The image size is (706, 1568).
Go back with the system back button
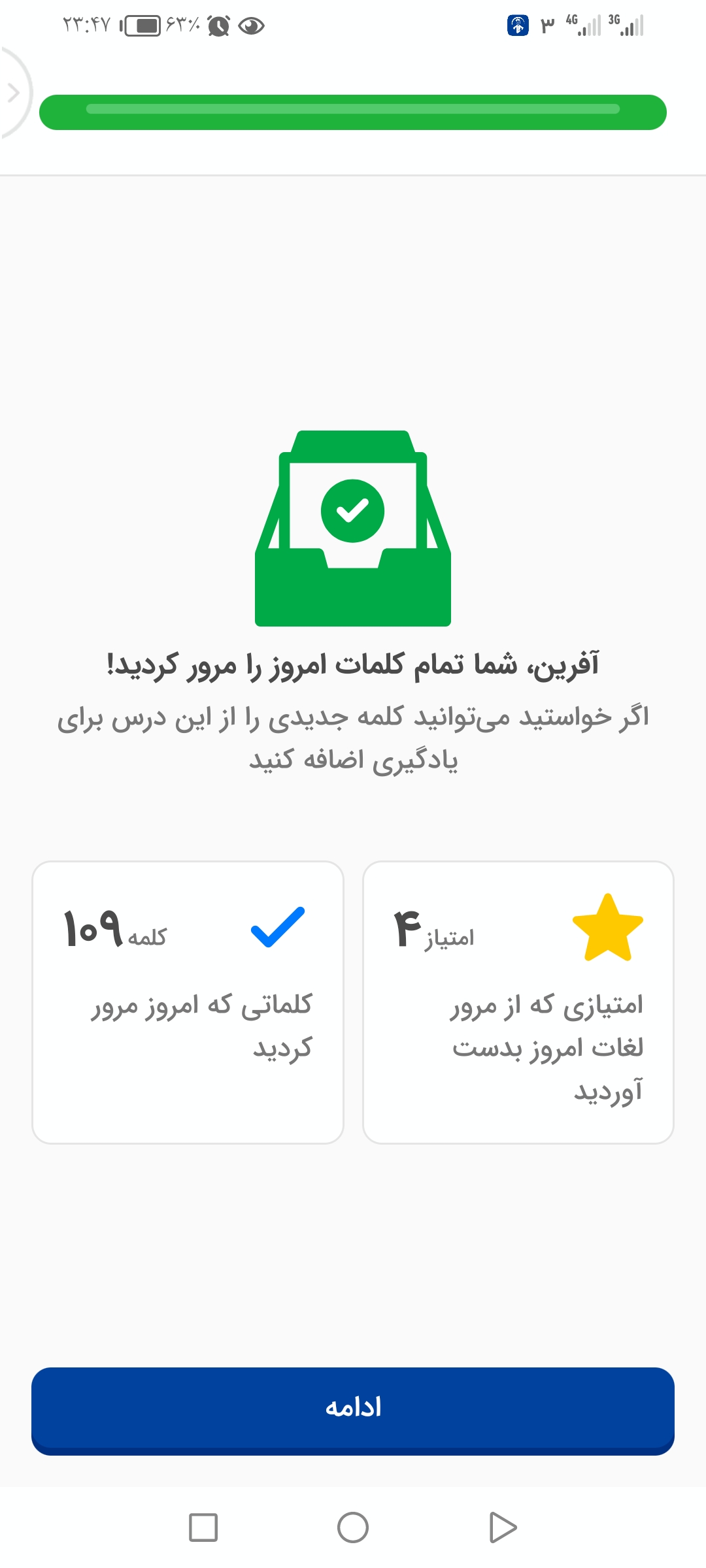[x=503, y=1527]
